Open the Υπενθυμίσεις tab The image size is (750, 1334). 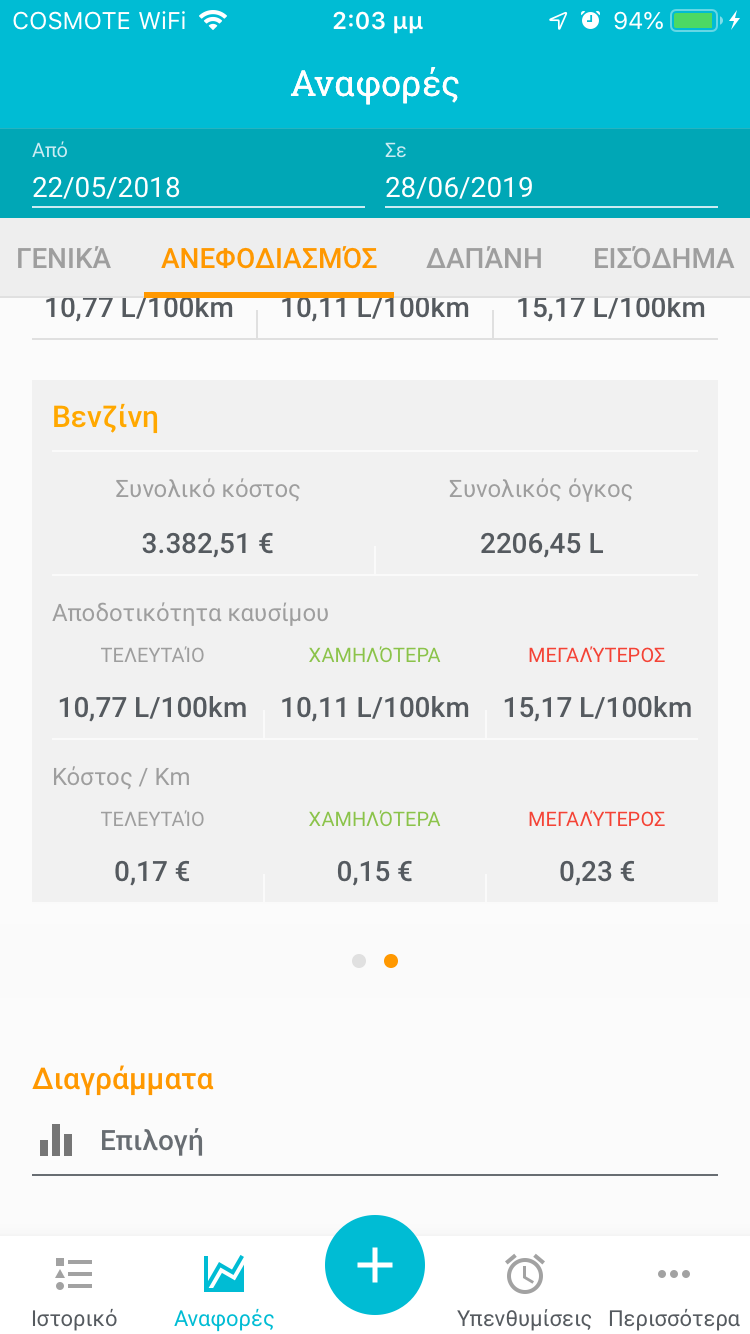pos(524,1291)
